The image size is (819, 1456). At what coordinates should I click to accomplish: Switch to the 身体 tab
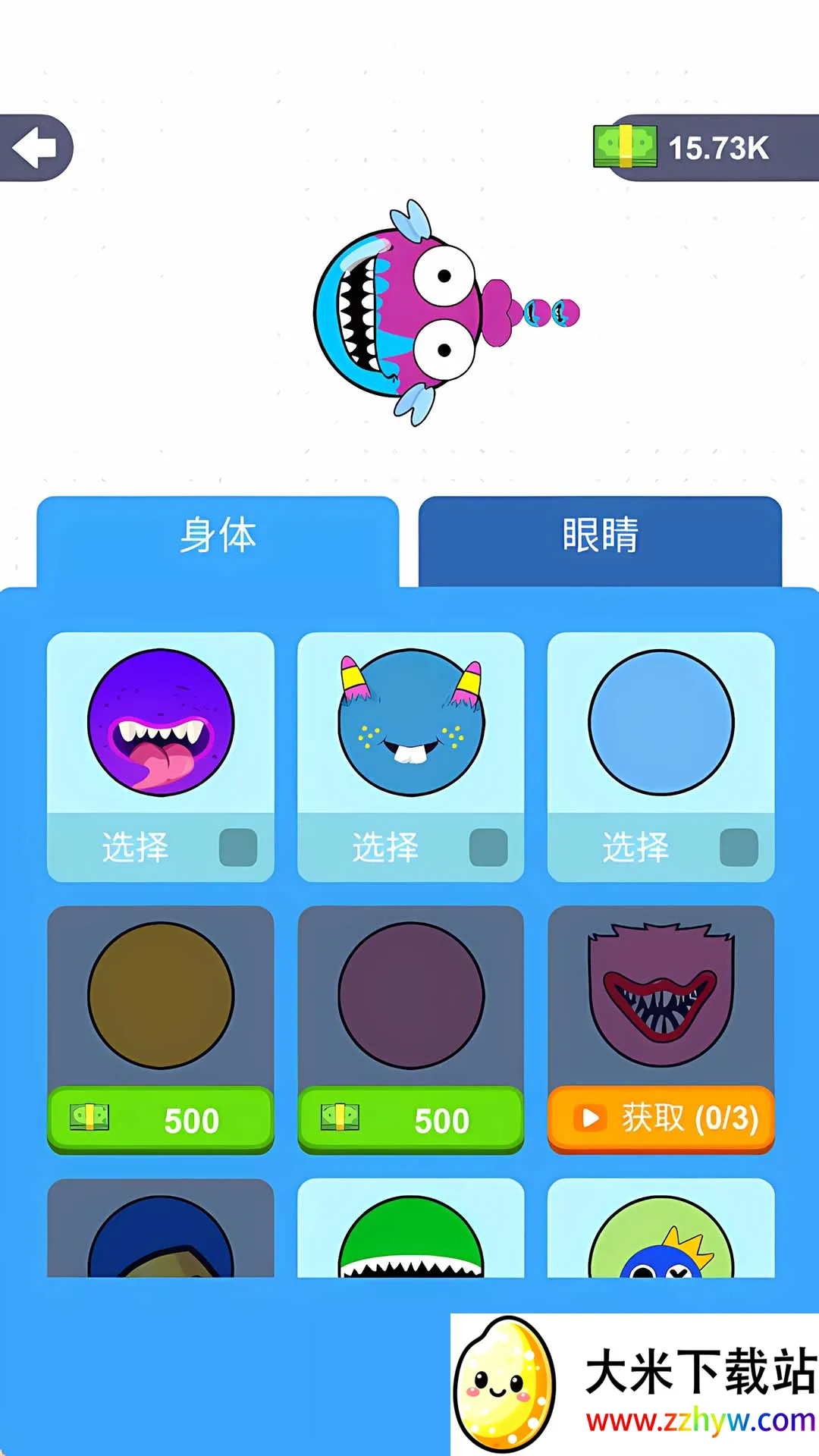[220, 535]
